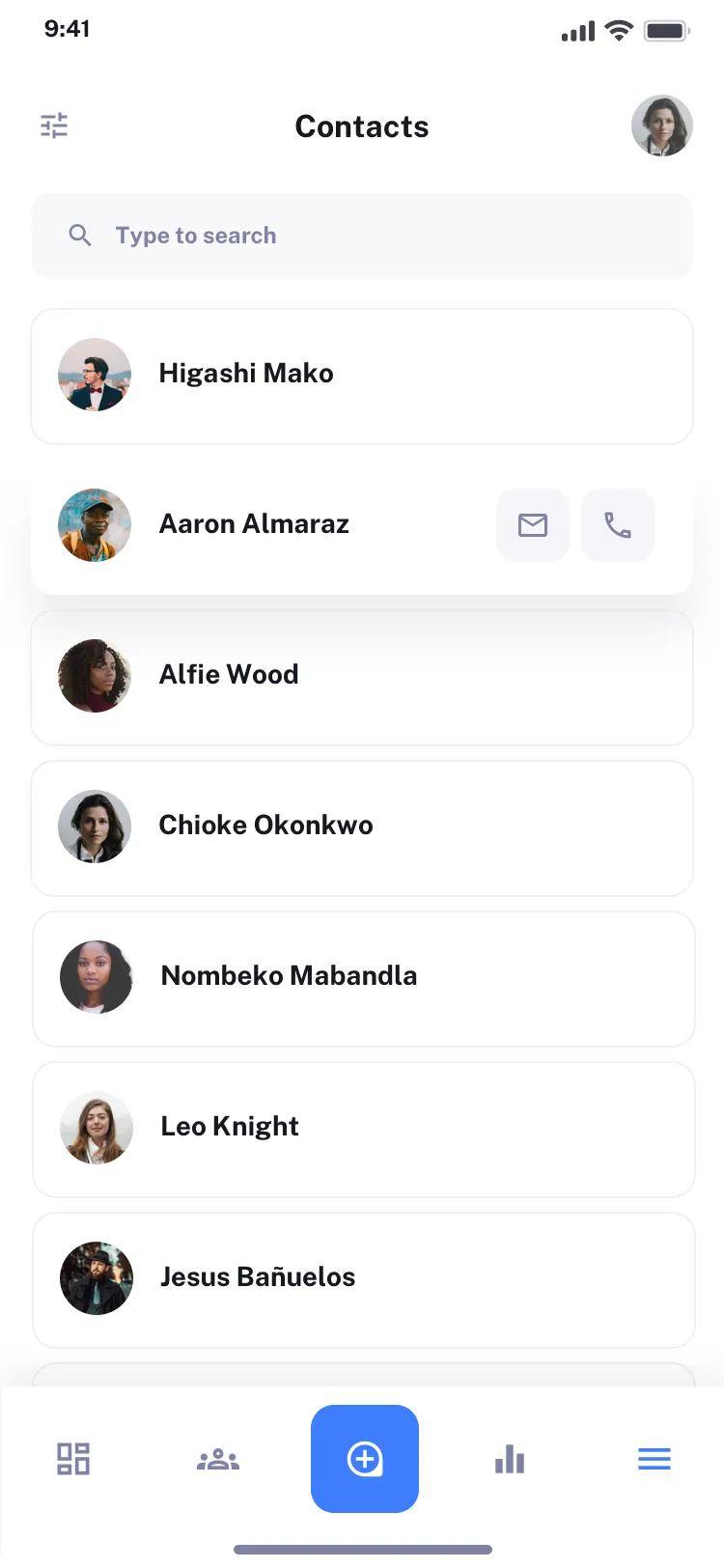724x1568 pixels.
Task: Select Jesus Bañuelos from the list
Action: (362, 1278)
